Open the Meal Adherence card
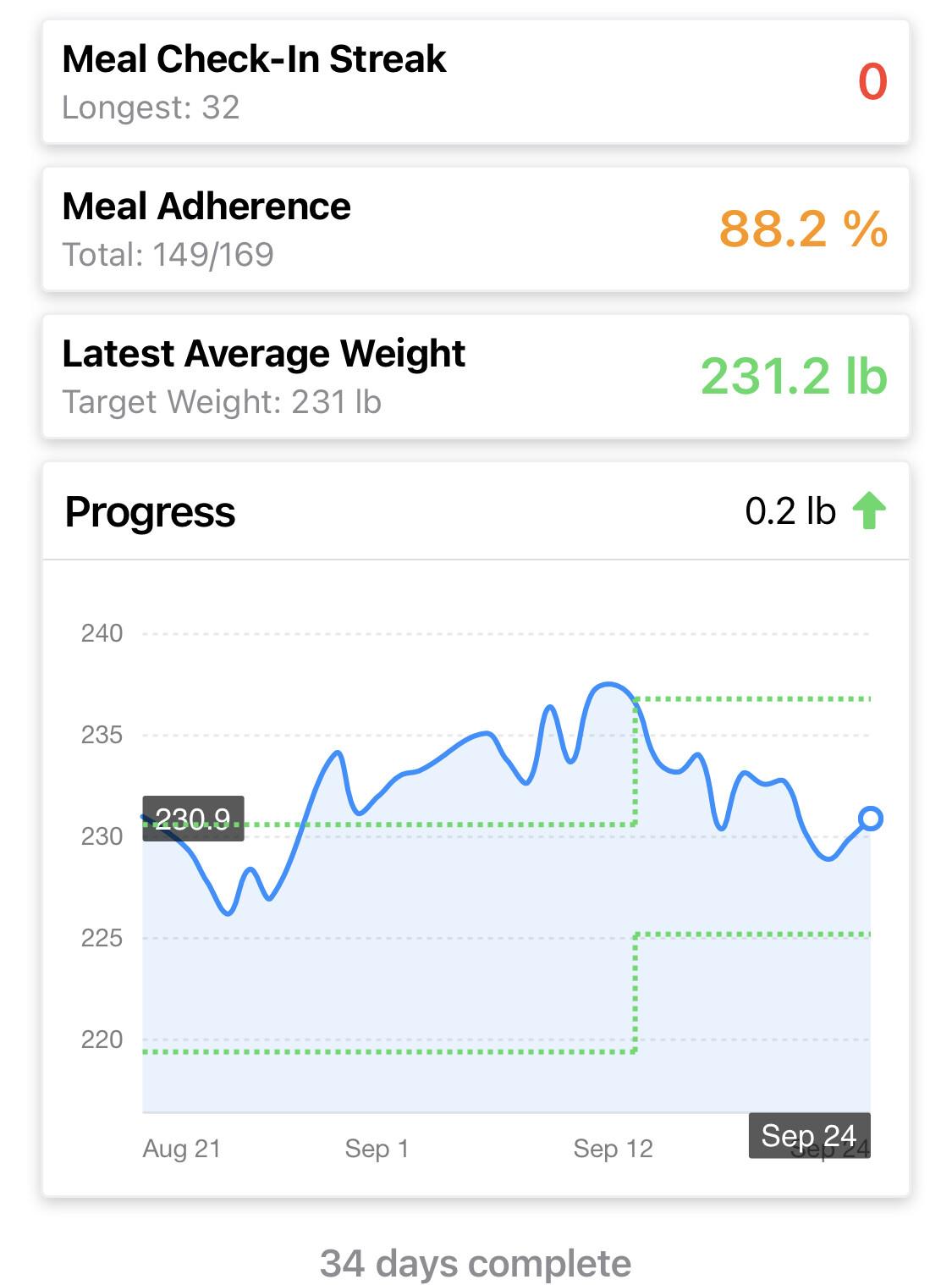Image resolution: width=952 pixels, height=1285 pixels. tap(476, 229)
